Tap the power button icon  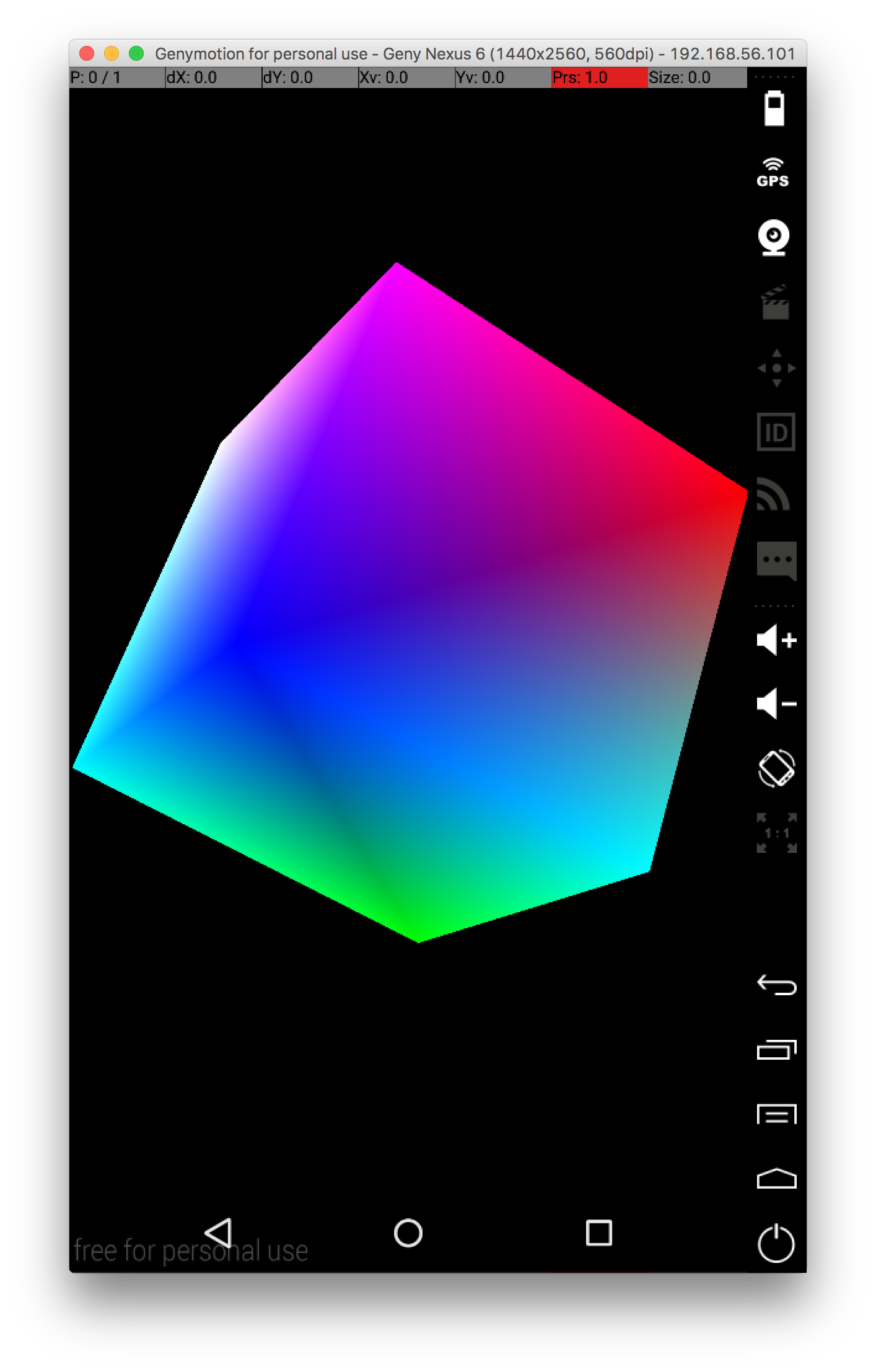776,1244
